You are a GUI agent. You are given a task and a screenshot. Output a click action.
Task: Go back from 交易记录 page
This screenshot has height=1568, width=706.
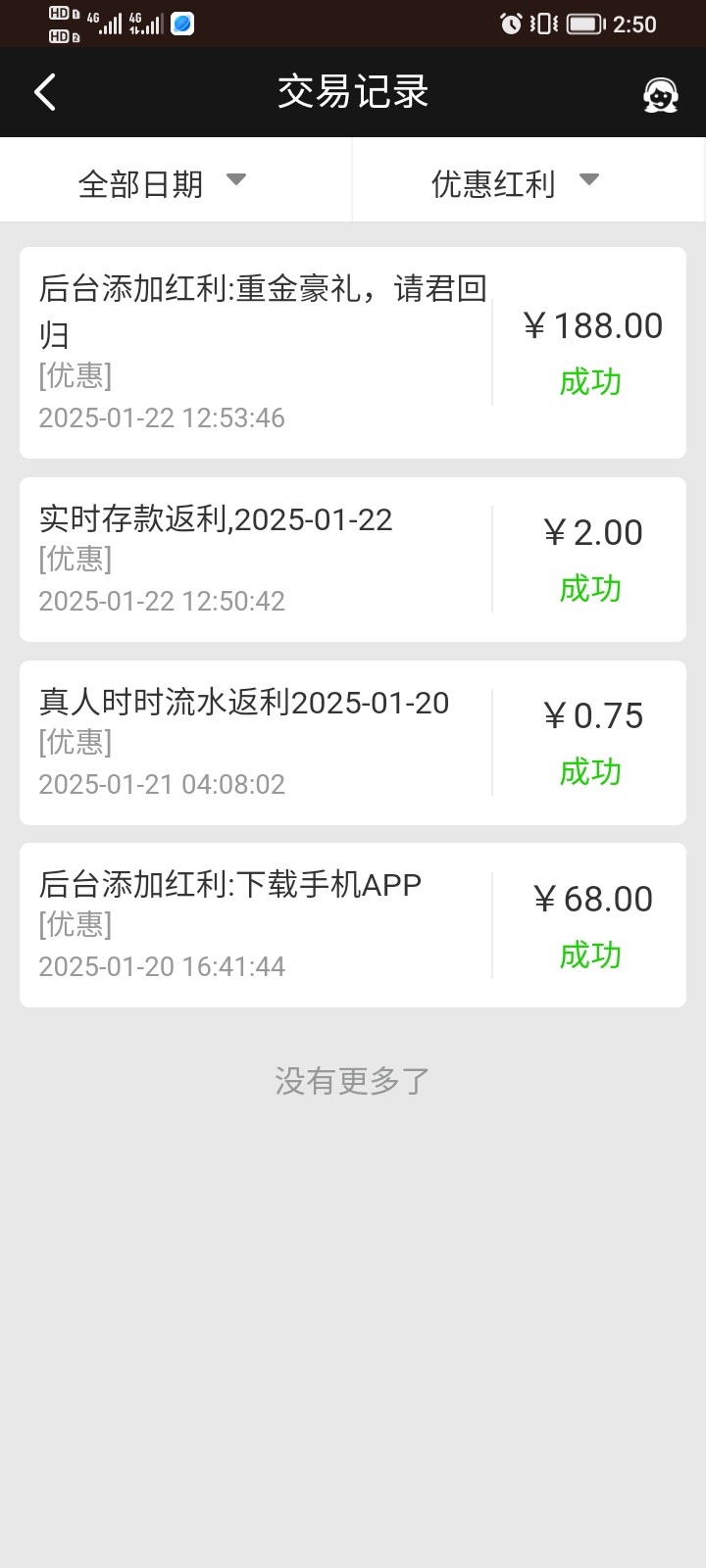click(x=45, y=93)
